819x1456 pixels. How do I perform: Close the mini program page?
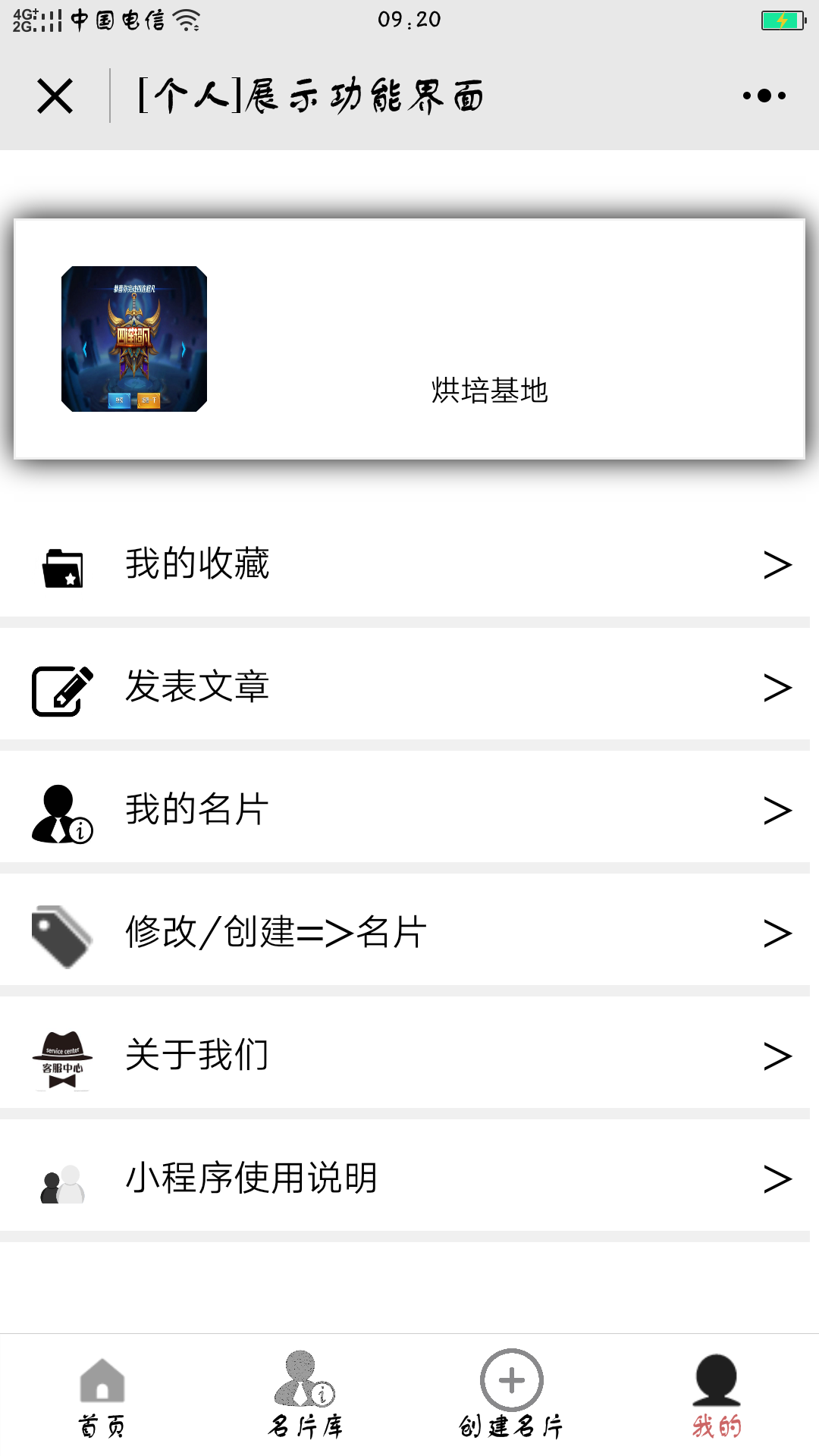[x=55, y=96]
